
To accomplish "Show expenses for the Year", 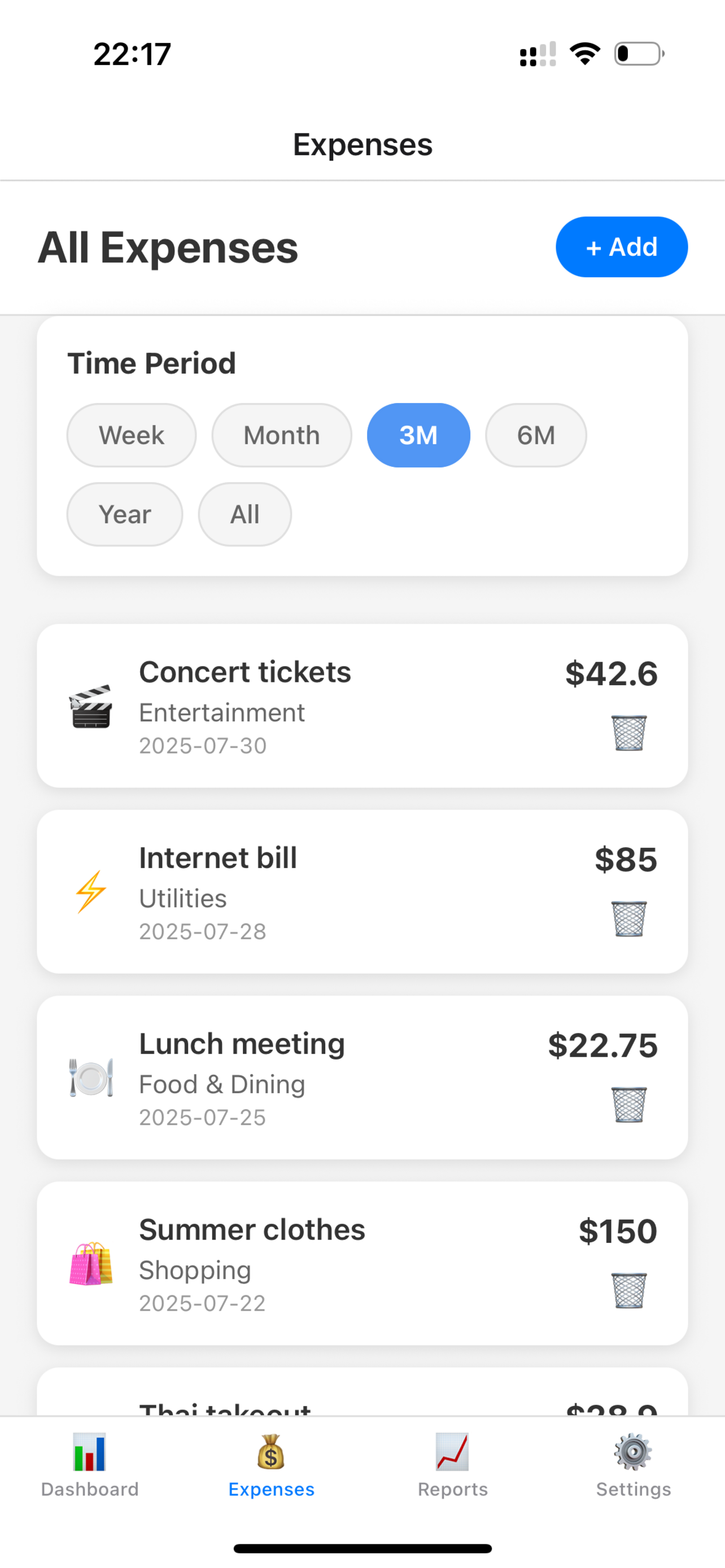I will pyautogui.click(x=125, y=514).
